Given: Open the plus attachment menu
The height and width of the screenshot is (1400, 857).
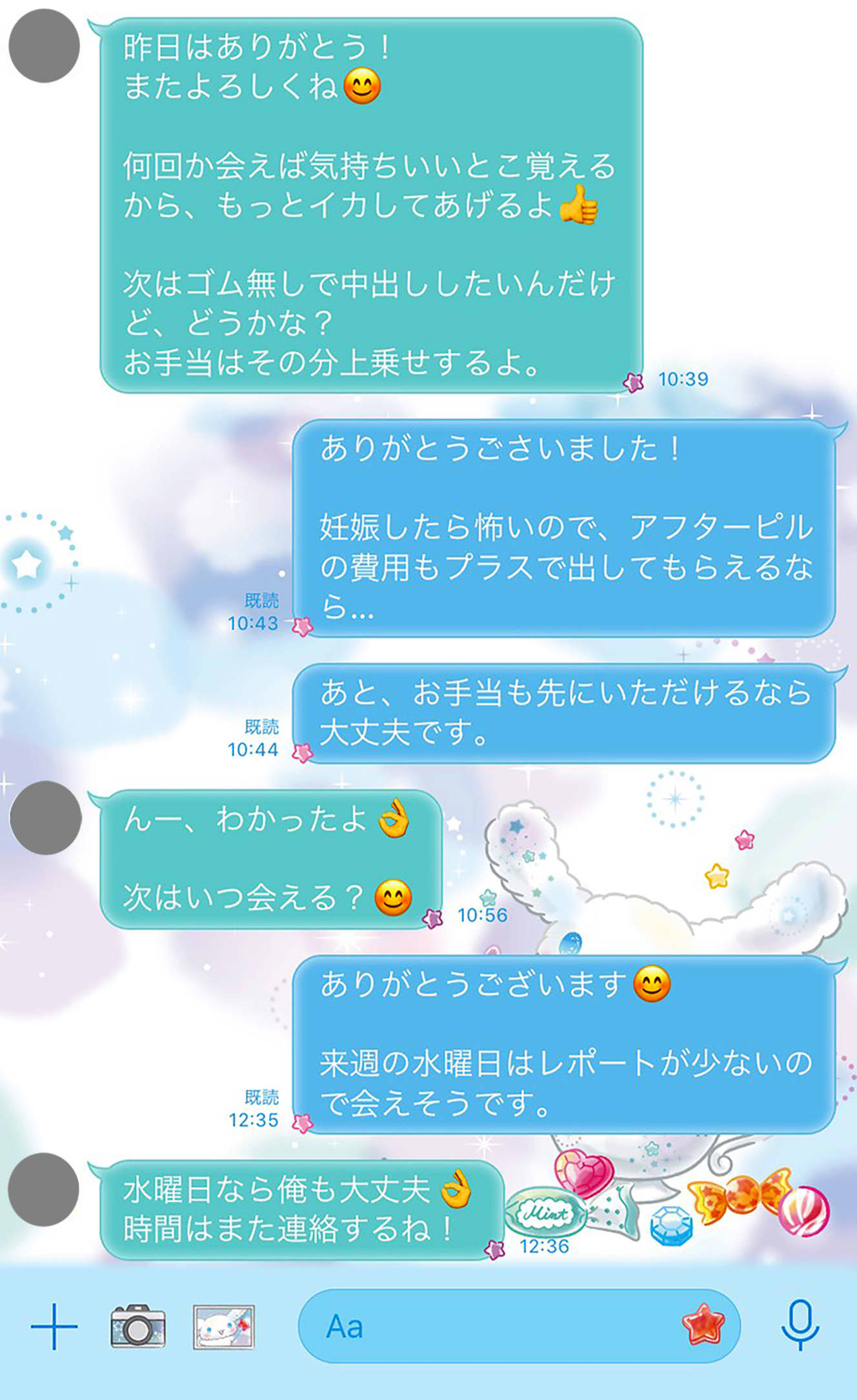Looking at the screenshot, I should click(54, 1326).
